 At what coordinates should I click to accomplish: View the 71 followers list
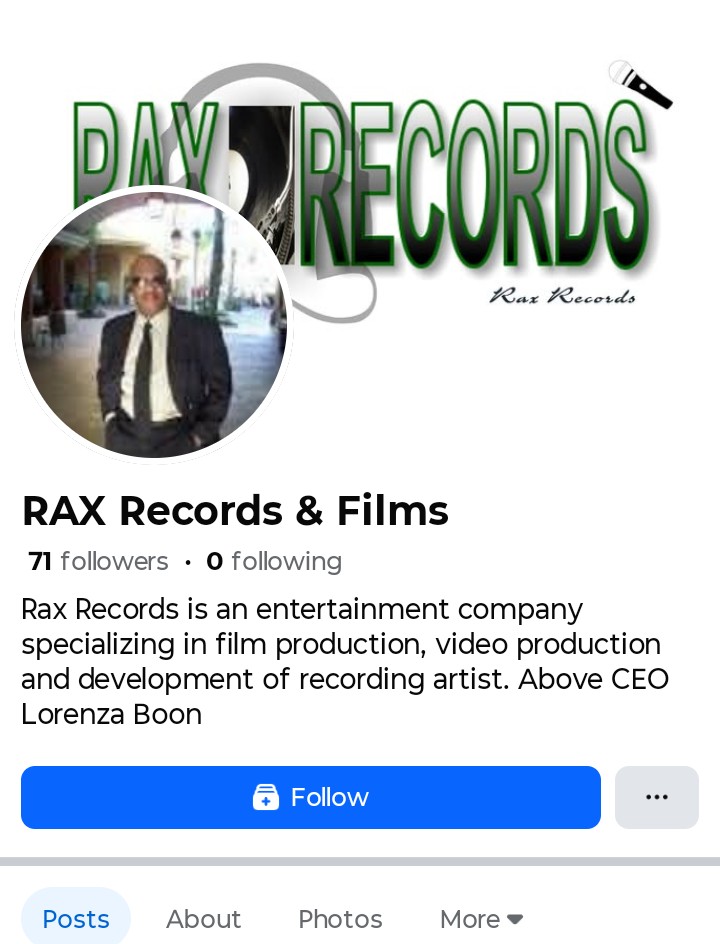98,561
